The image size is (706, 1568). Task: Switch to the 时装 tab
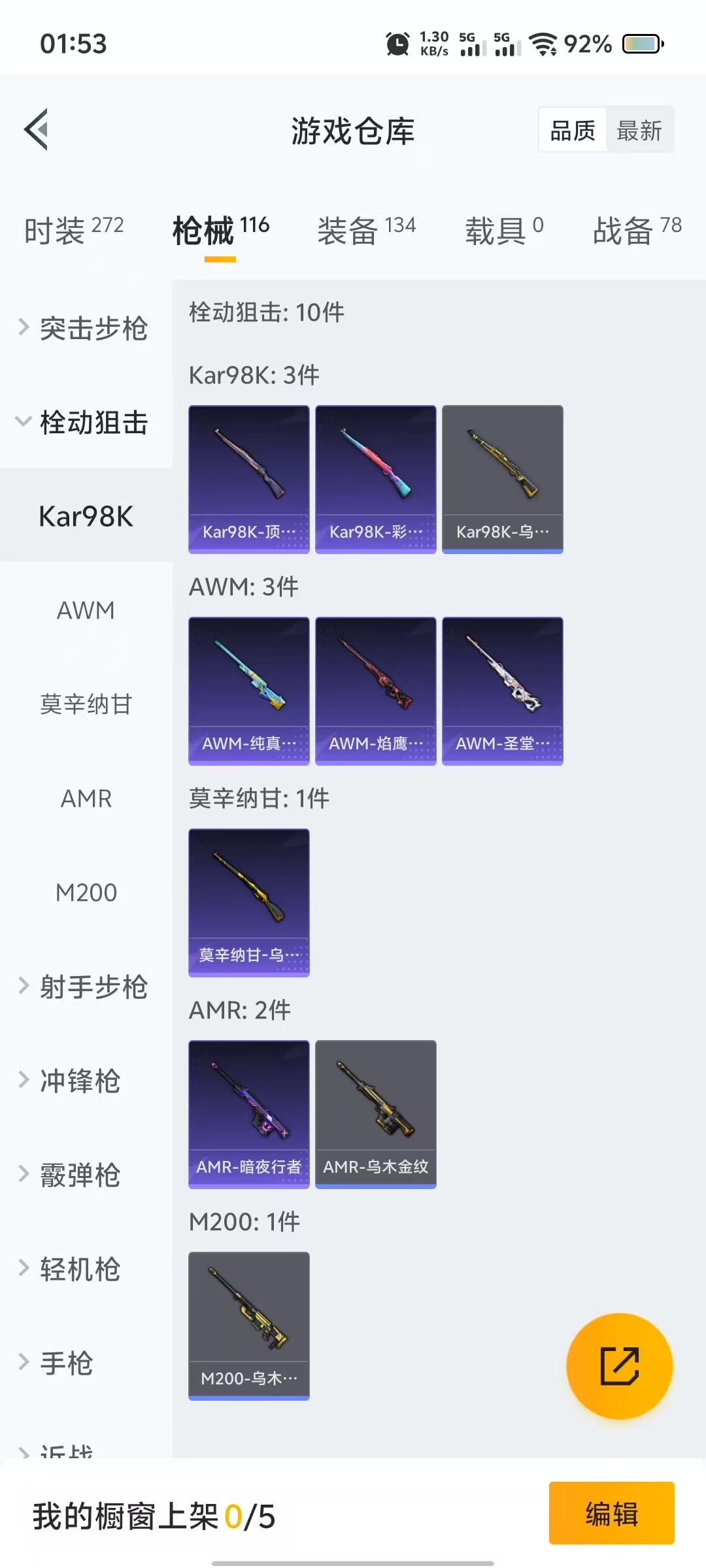tap(73, 230)
